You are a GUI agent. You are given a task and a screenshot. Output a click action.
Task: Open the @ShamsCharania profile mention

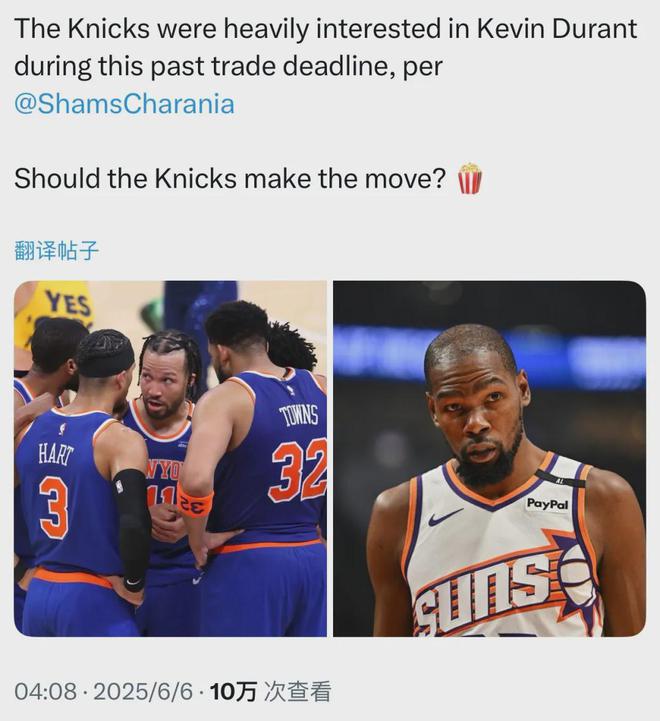pyautogui.click(x=124, y=104)
